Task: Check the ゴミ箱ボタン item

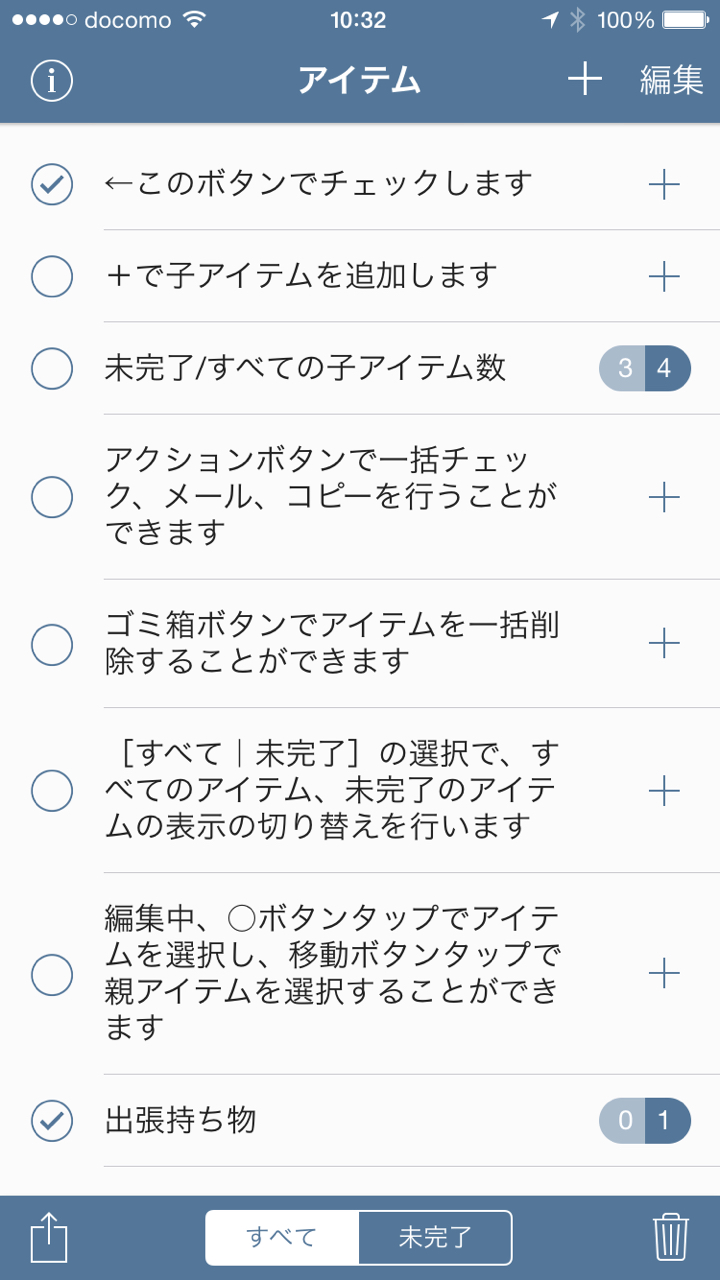Action: tap(52, 644)
